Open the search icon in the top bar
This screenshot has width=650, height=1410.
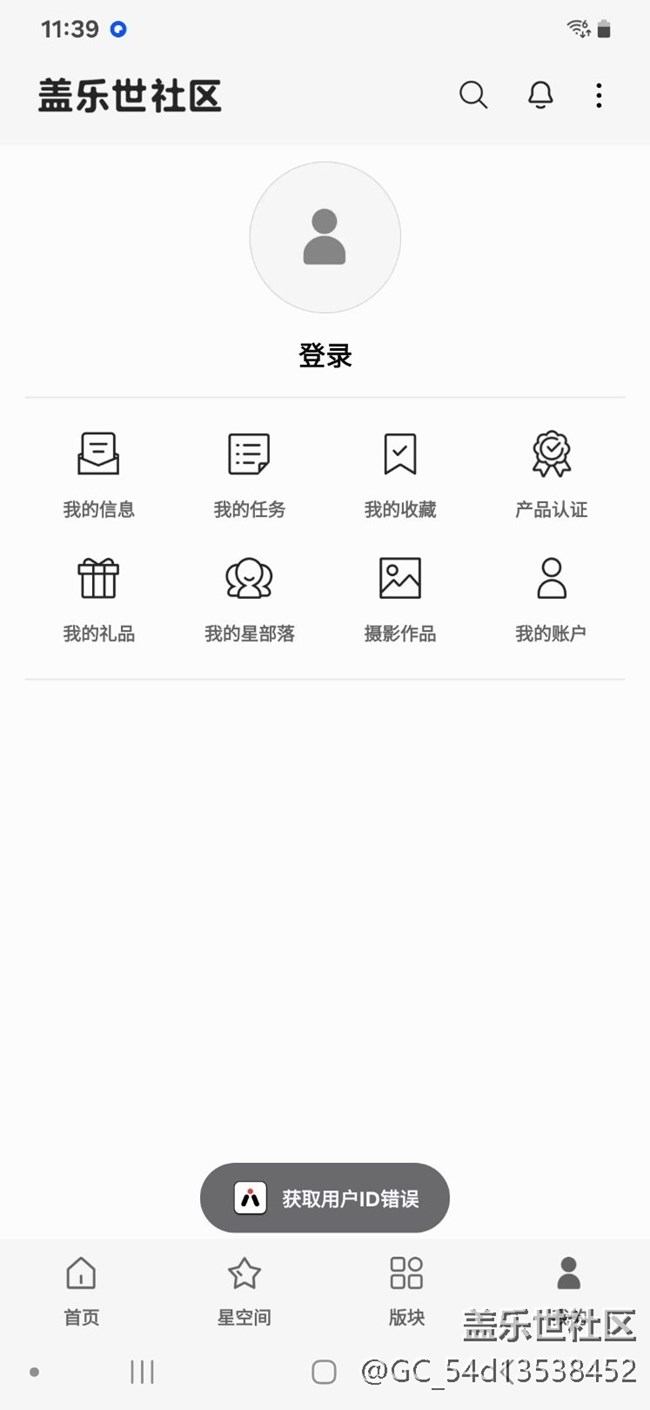tap(473, 95)
